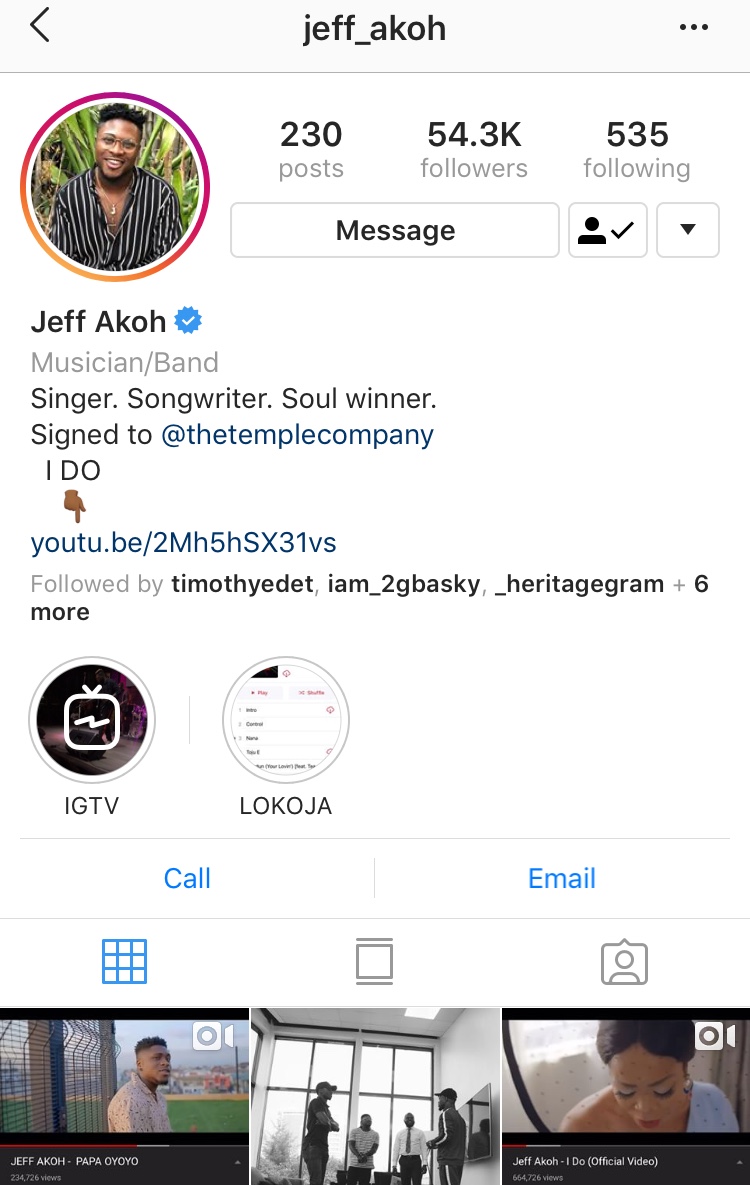This screenshot has width=750, height=1185.
Task: Open the IGTV channel circle
Action: pos(92,720)
